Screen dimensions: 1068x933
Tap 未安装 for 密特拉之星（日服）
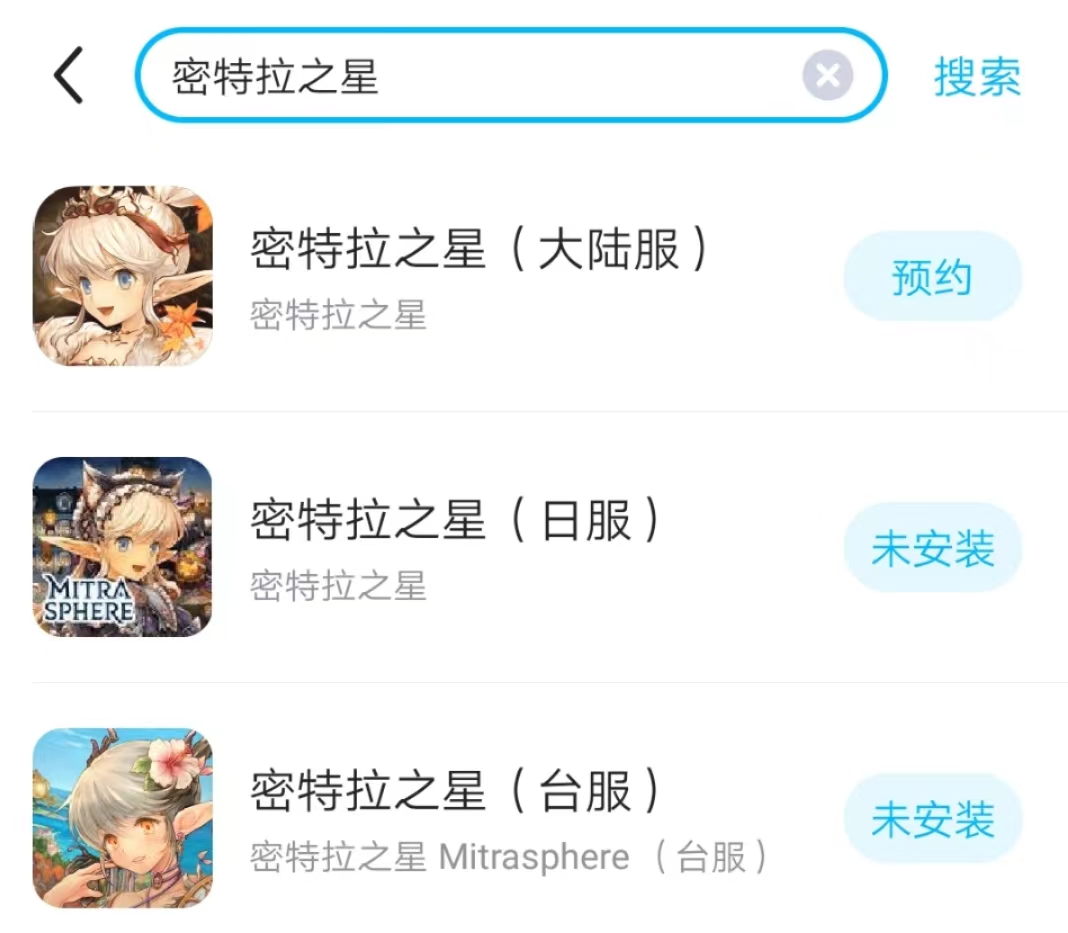[x=932, y=548]
